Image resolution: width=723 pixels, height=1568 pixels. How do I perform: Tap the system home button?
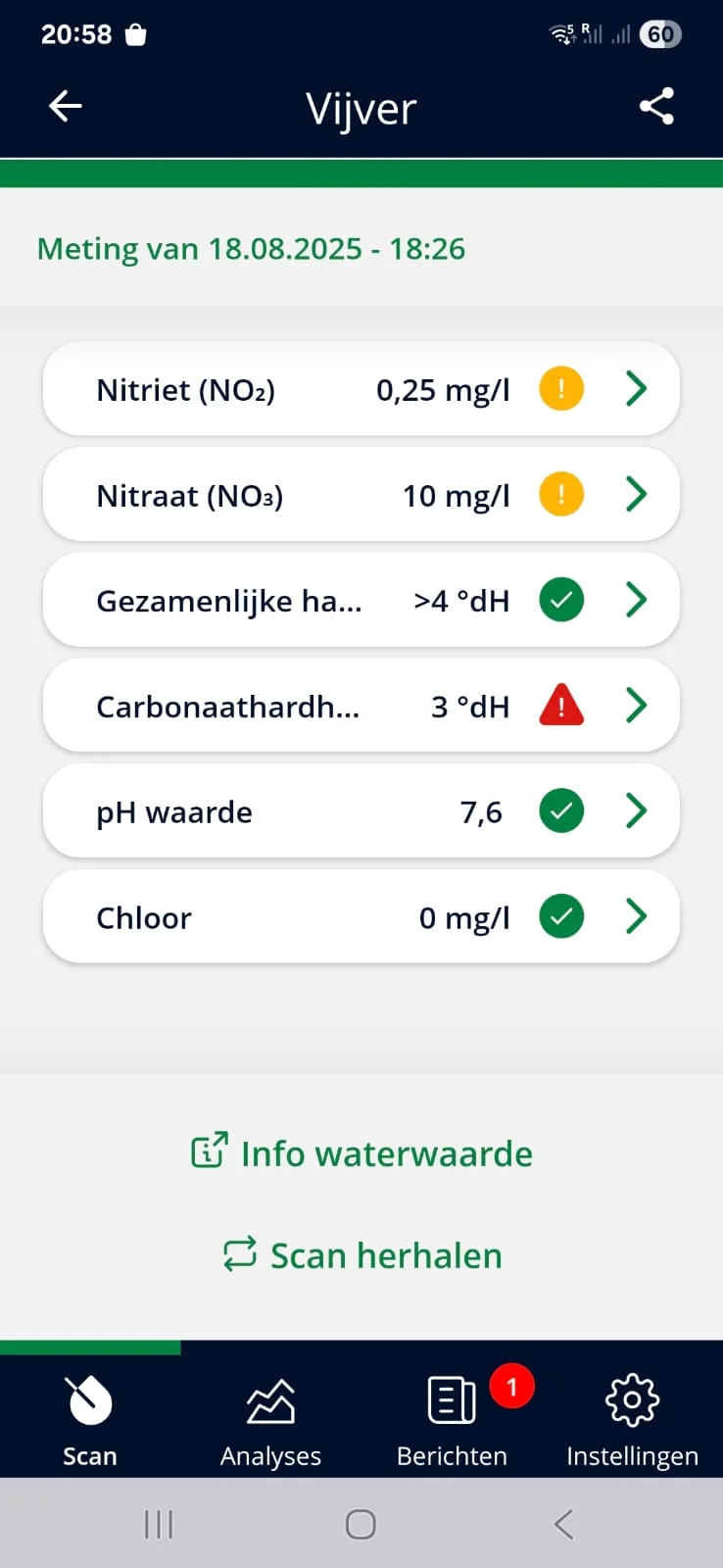[x=361, y=1524]
